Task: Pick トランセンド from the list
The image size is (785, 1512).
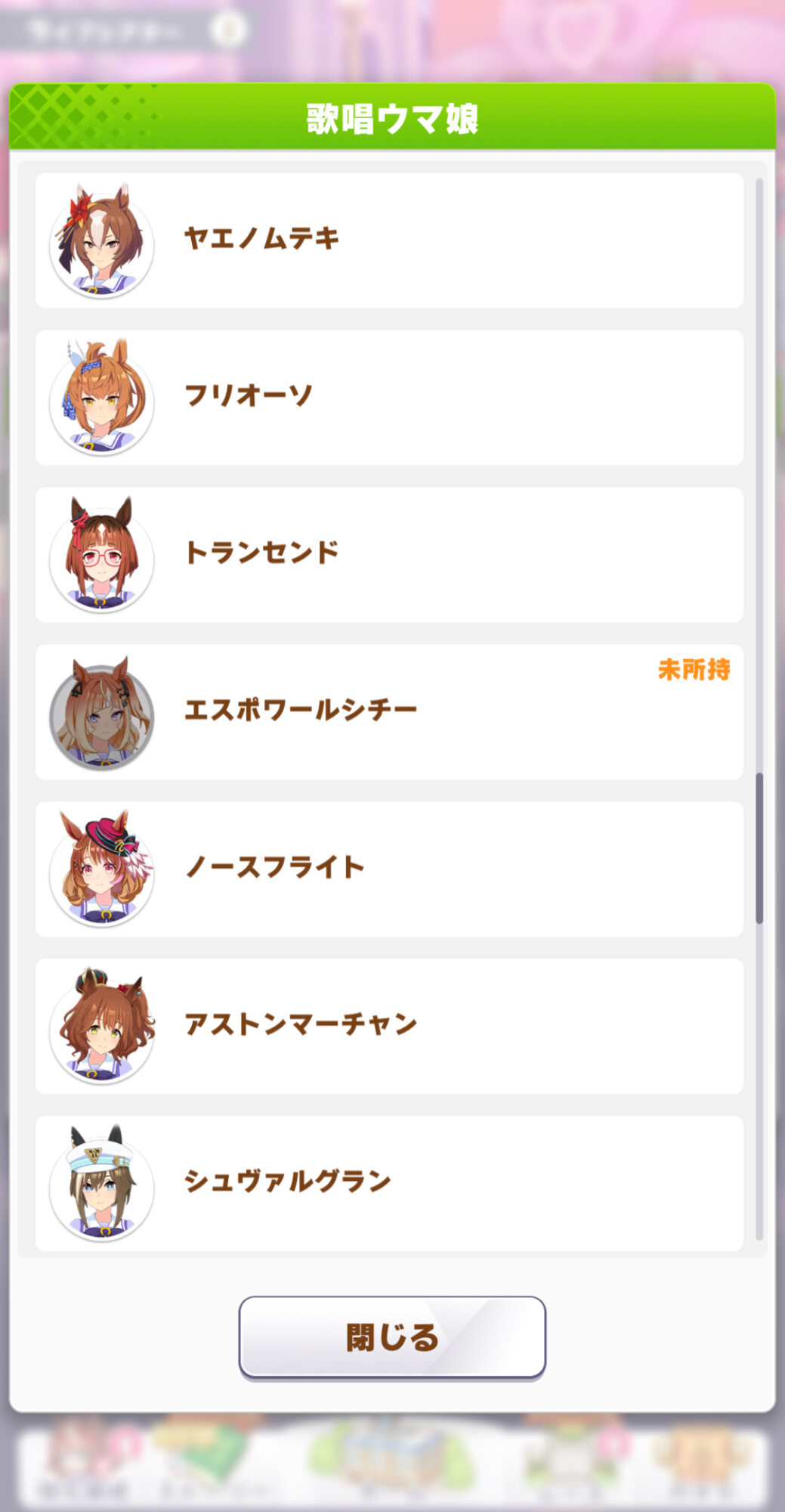Action: click(389, 555)
